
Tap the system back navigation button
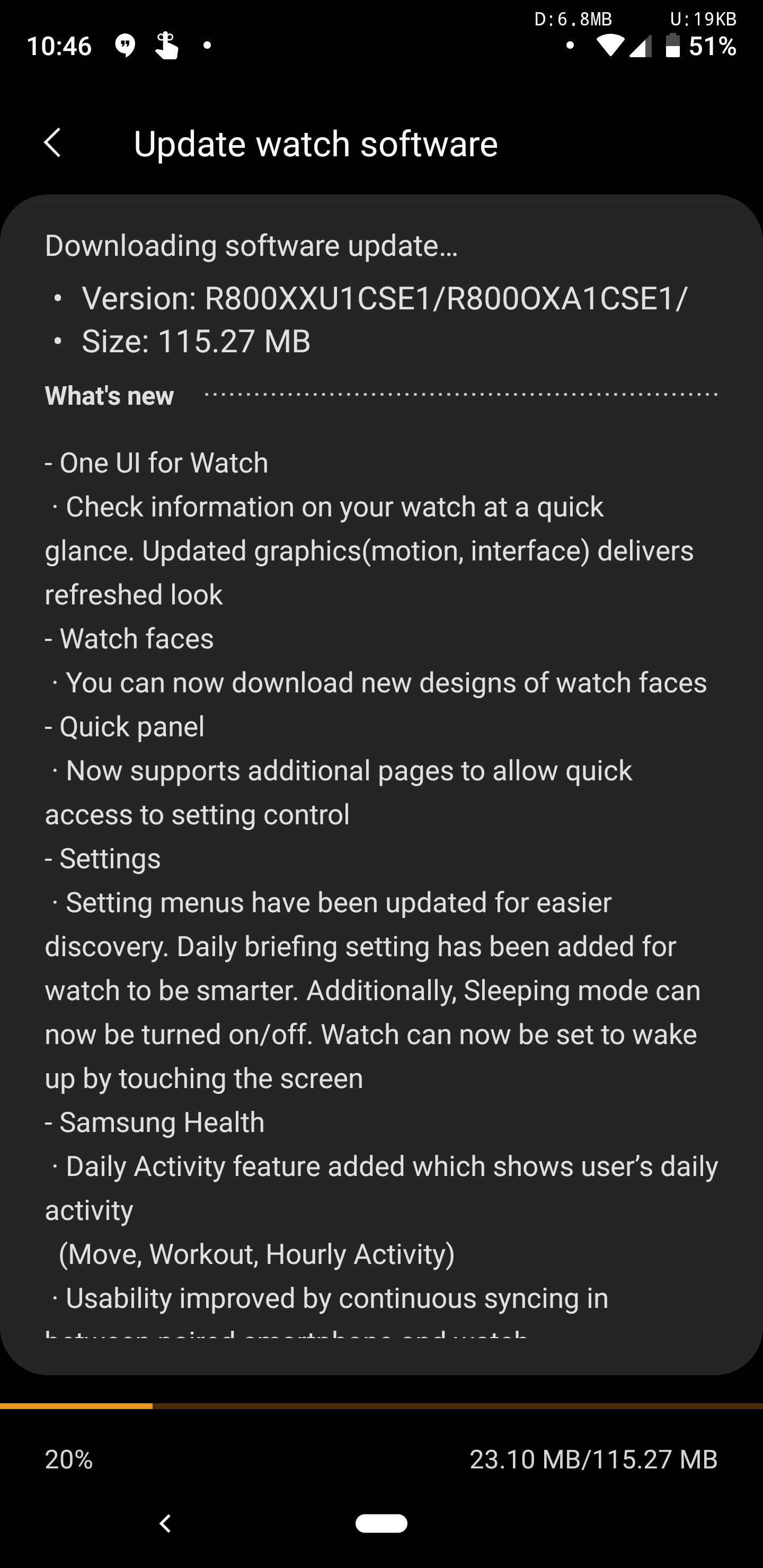[x=165, y=1524]
